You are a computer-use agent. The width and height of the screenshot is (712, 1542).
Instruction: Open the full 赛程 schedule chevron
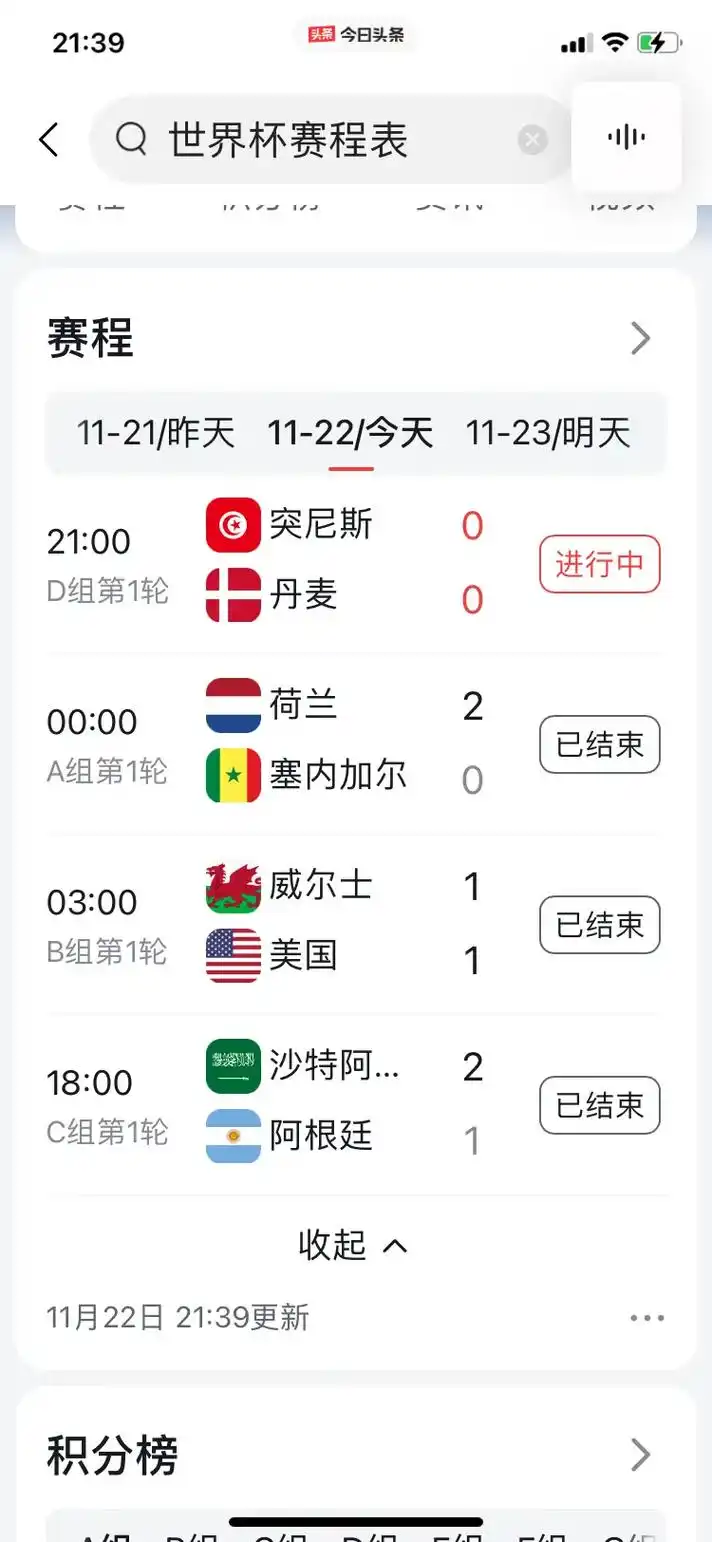pyautogui.click(x=641, y=339)
